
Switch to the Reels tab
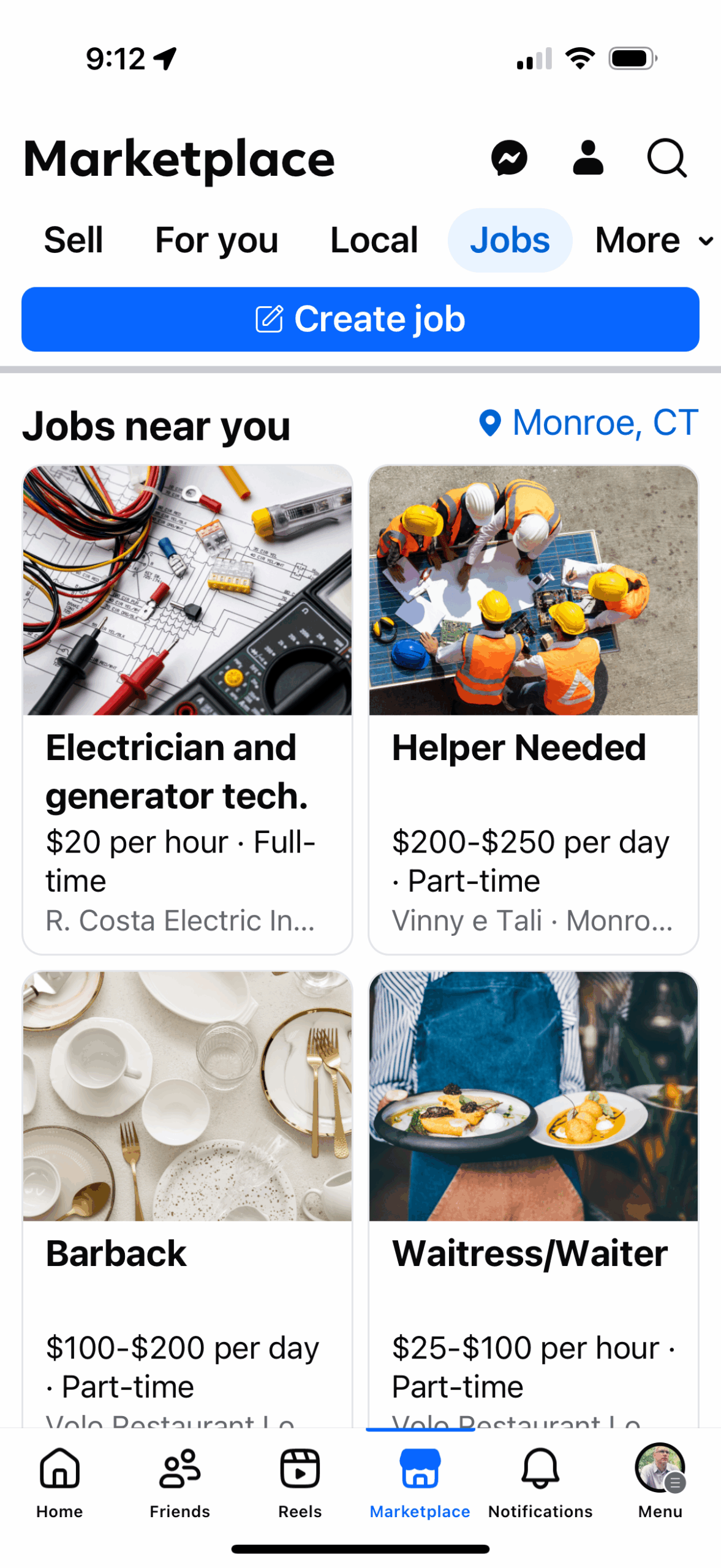point(300,1477)
